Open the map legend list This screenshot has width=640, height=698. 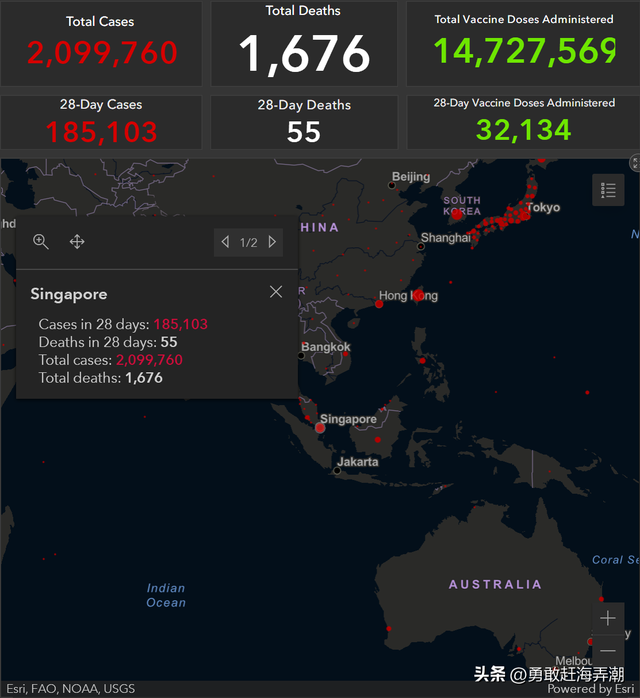click(608, 189)
